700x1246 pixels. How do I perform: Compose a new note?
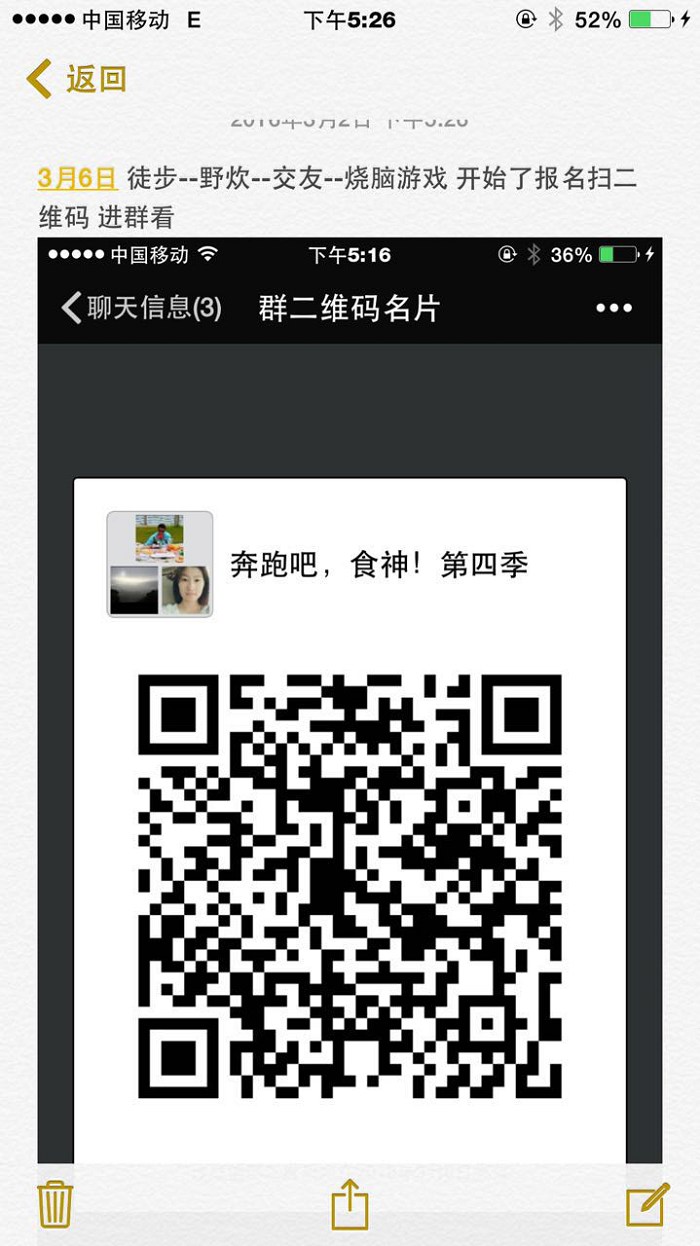646,1204
